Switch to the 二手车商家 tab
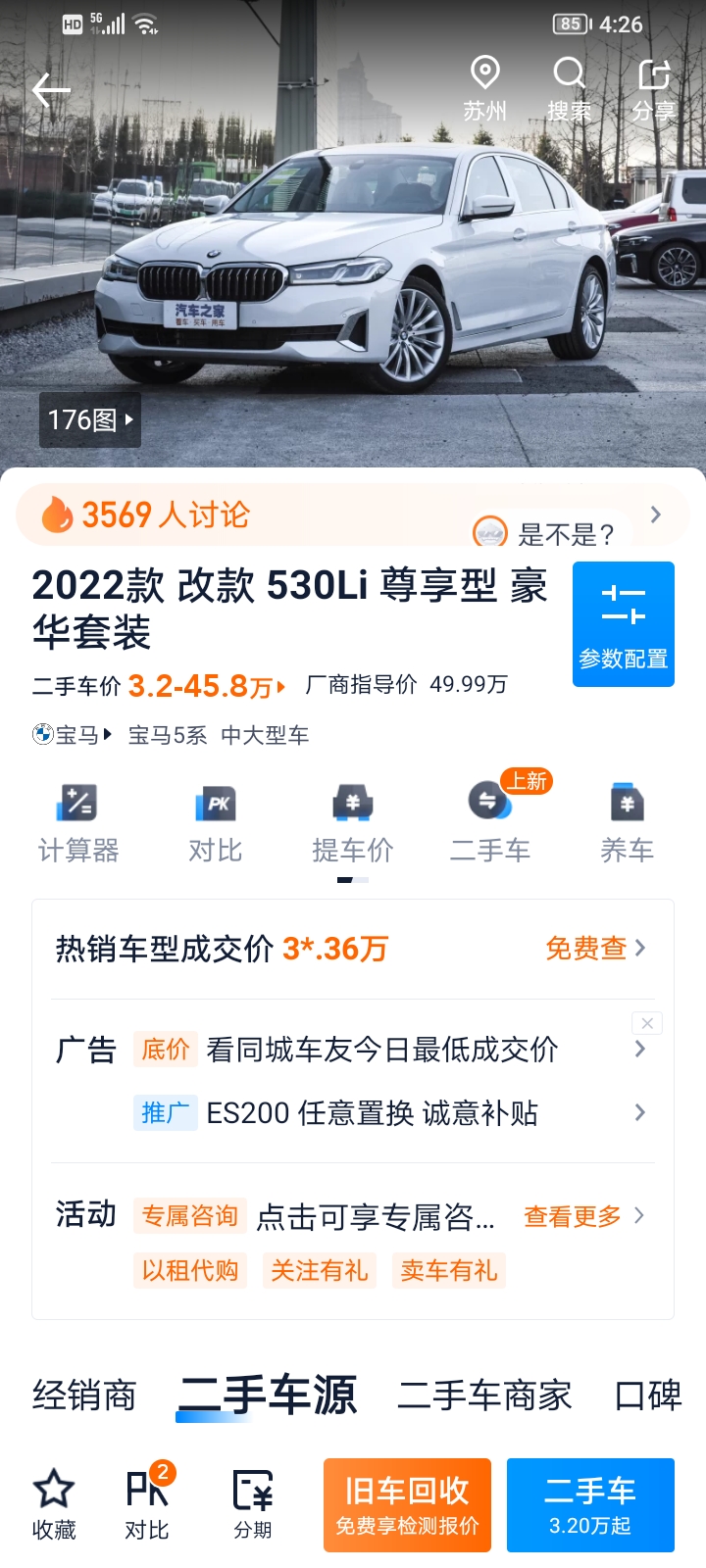Screen dimensions: 706x1568 pyautogui.click(x=484, y=1396)
